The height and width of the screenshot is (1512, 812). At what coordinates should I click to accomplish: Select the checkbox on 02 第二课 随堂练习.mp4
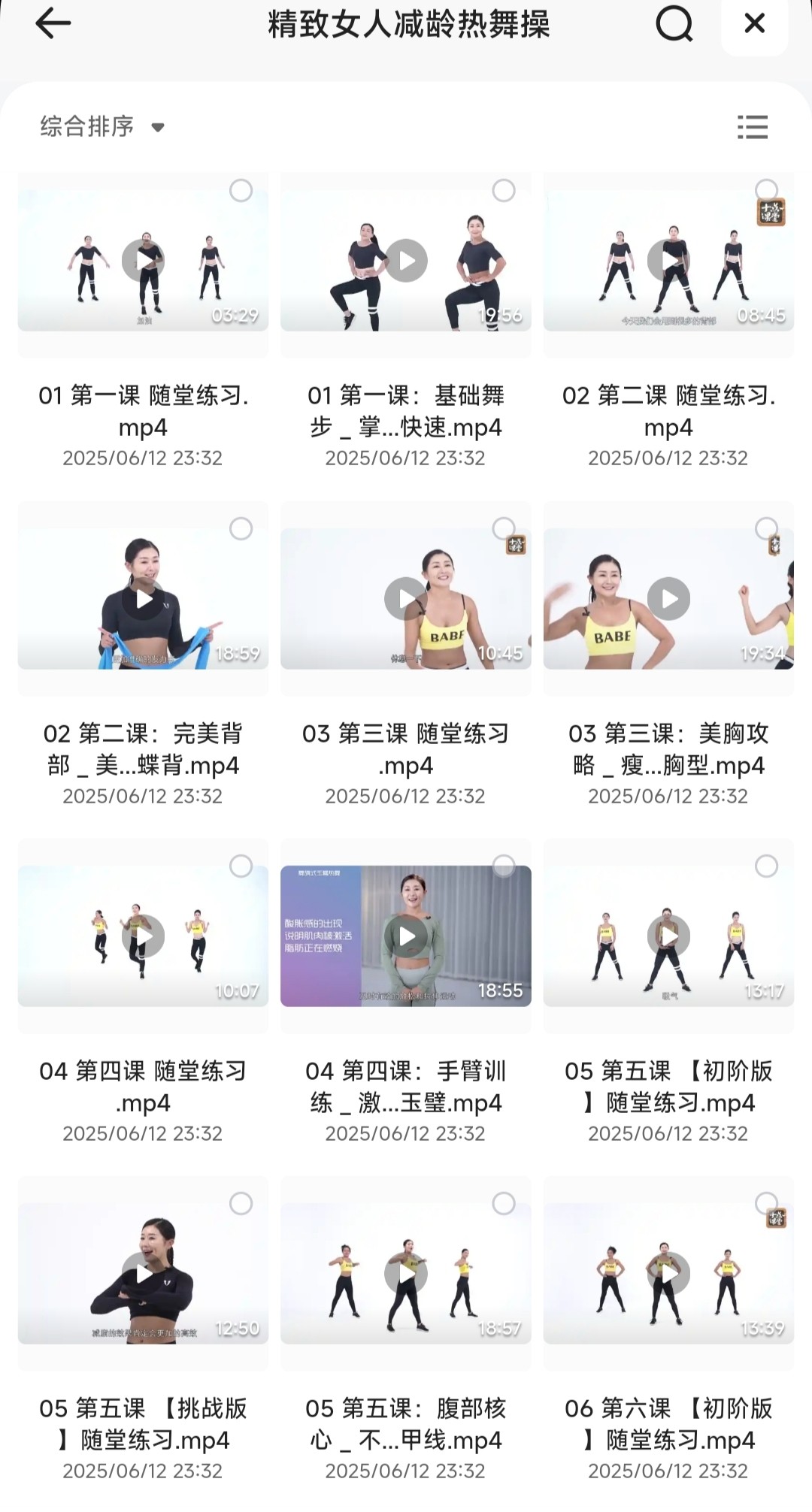pyautogui.click(x=766, y=190)
